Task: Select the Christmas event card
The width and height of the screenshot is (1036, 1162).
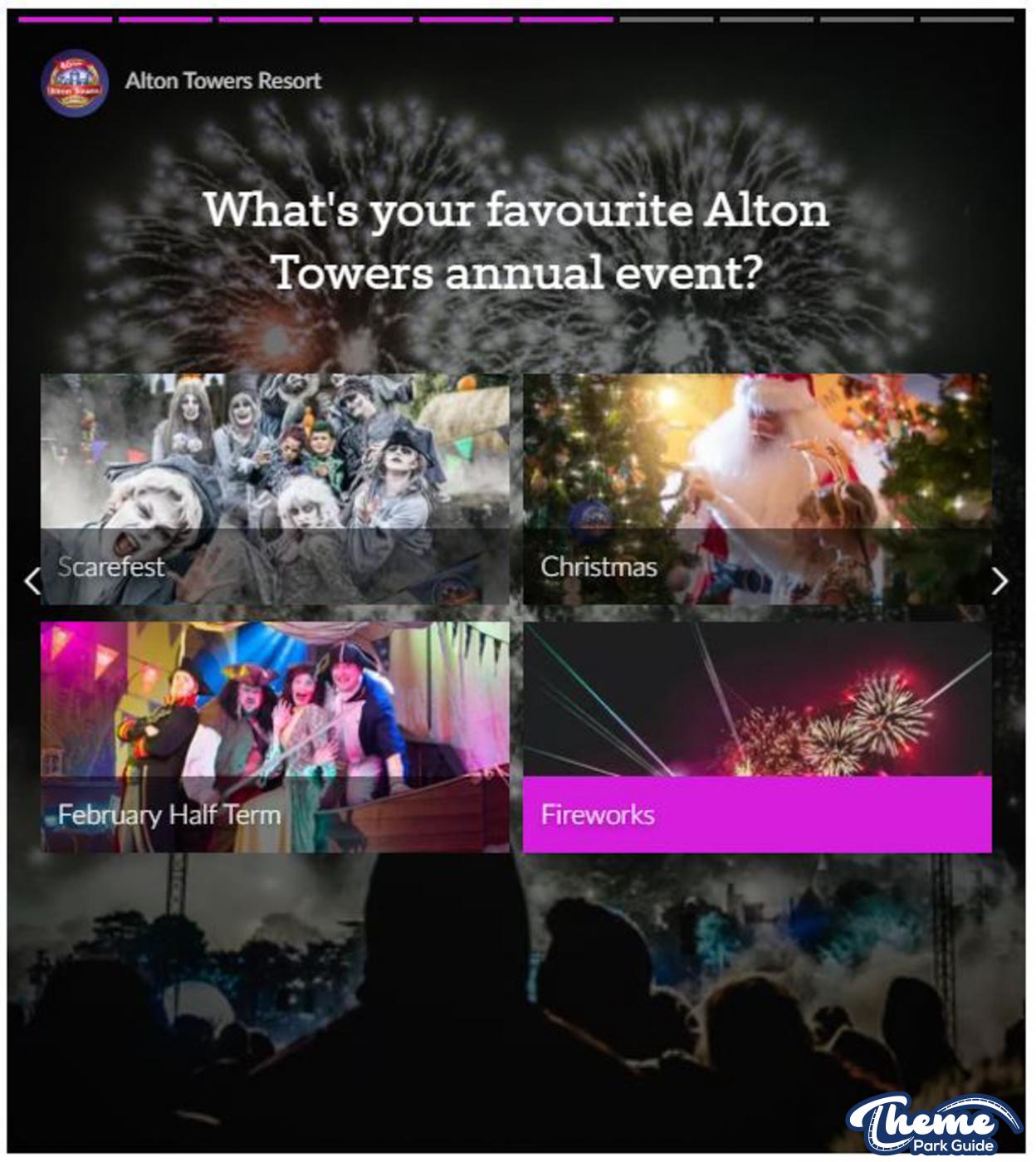Action: (x=757, y=489)
